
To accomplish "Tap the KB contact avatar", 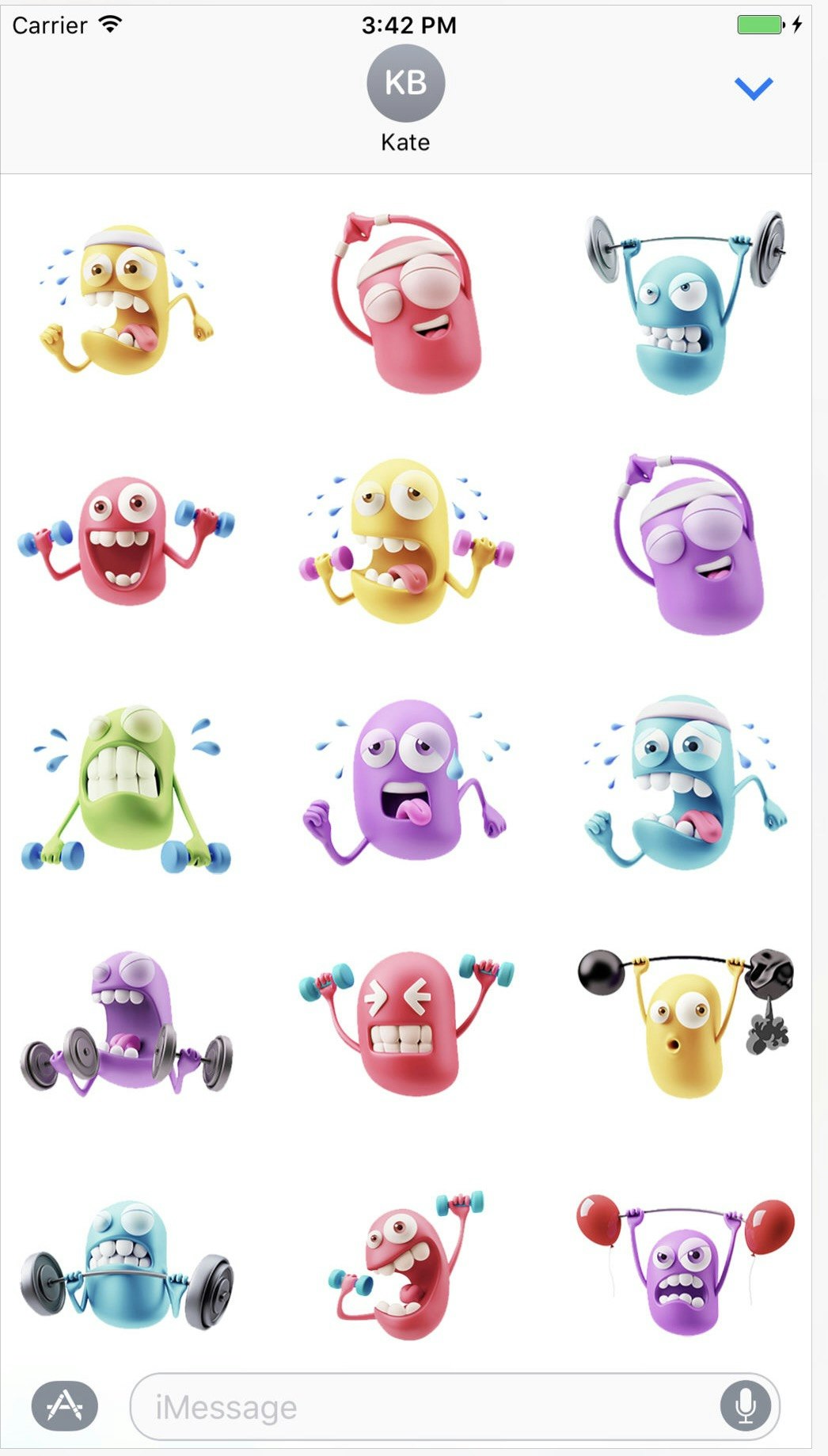I will pos(406,82).
